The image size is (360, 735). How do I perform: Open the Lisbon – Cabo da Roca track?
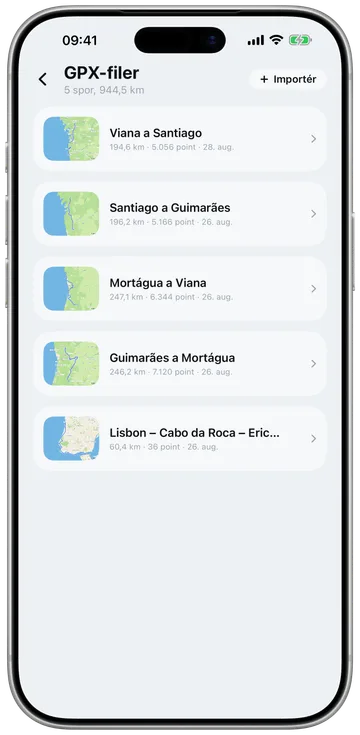click(x=180, y=439)
